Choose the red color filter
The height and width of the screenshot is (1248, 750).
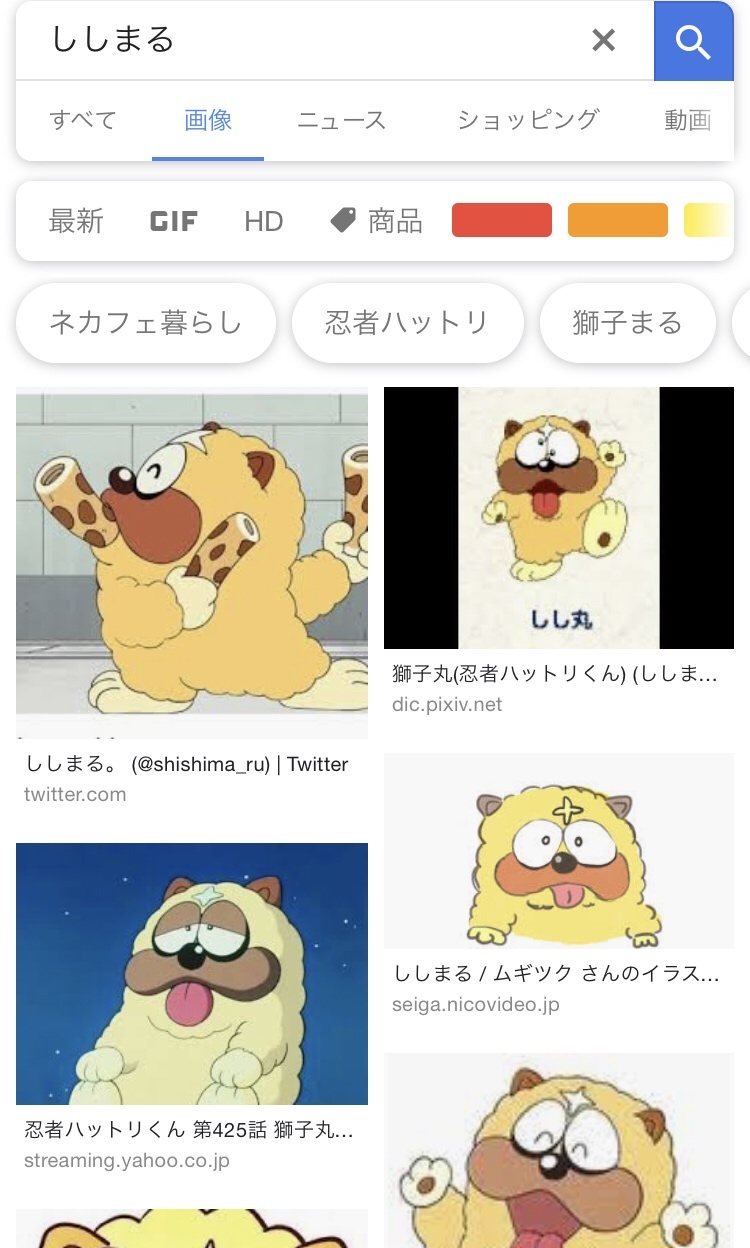click(x=501, y=220)
